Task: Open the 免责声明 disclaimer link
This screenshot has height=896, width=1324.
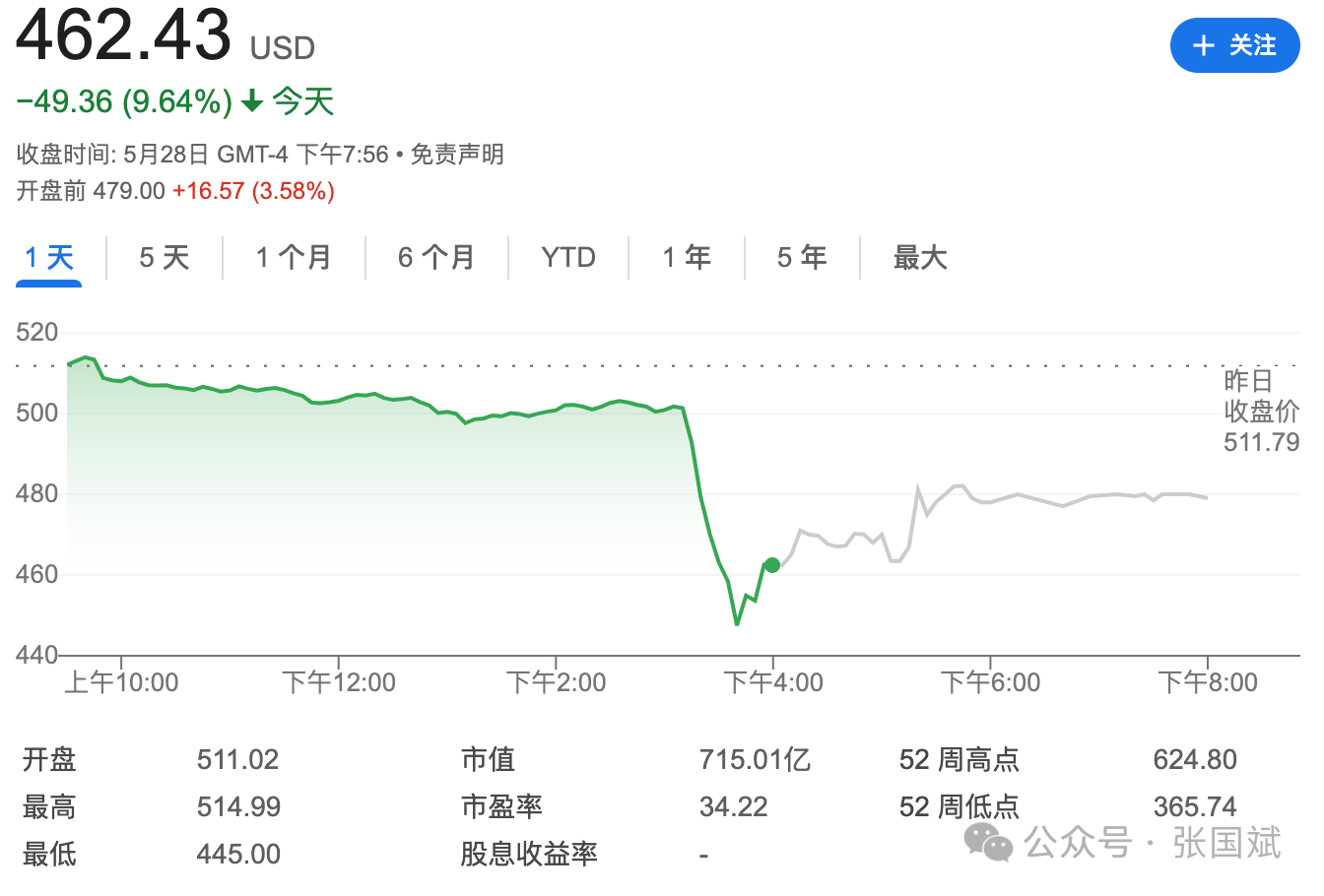Action: click(x=457, y=155)
